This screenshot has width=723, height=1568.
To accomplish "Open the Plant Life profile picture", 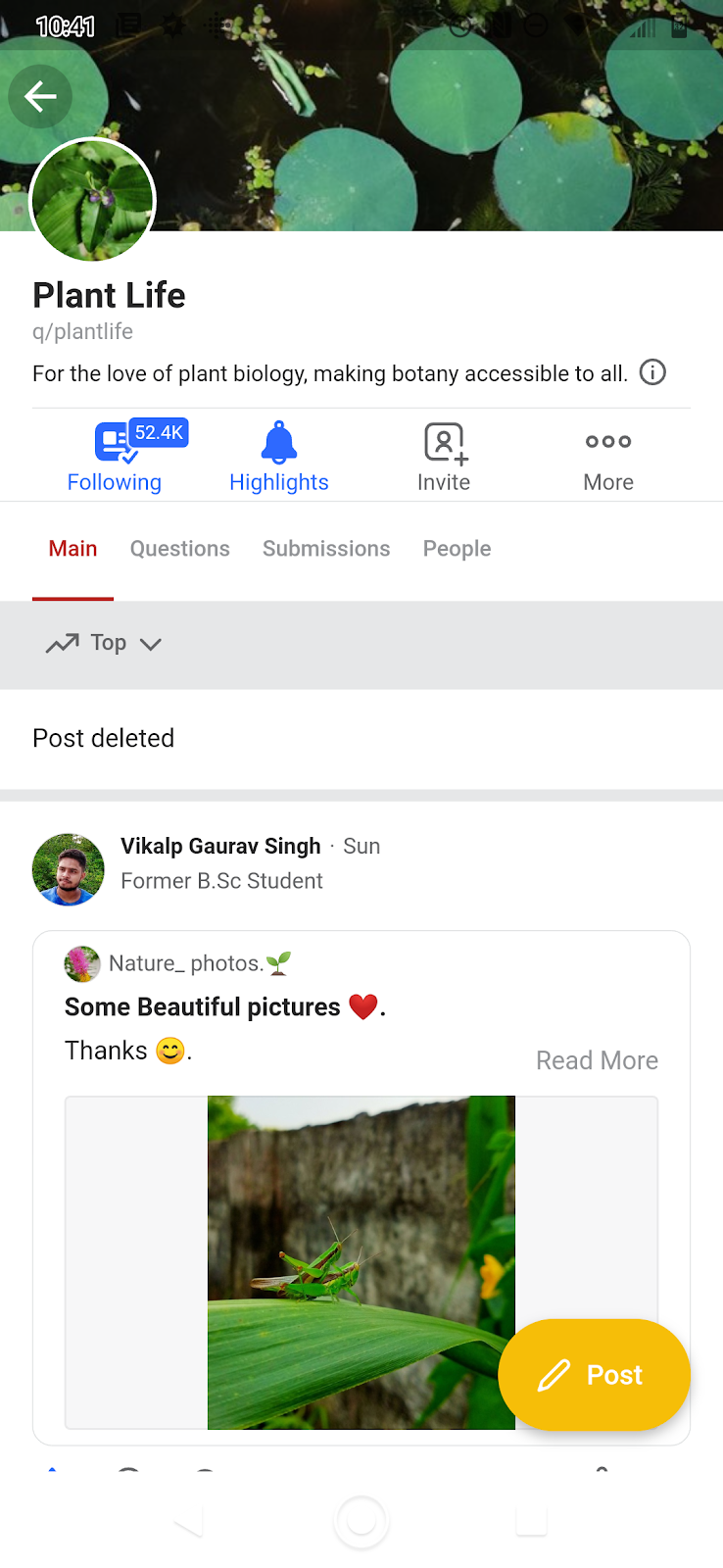I will pos(94,200).
